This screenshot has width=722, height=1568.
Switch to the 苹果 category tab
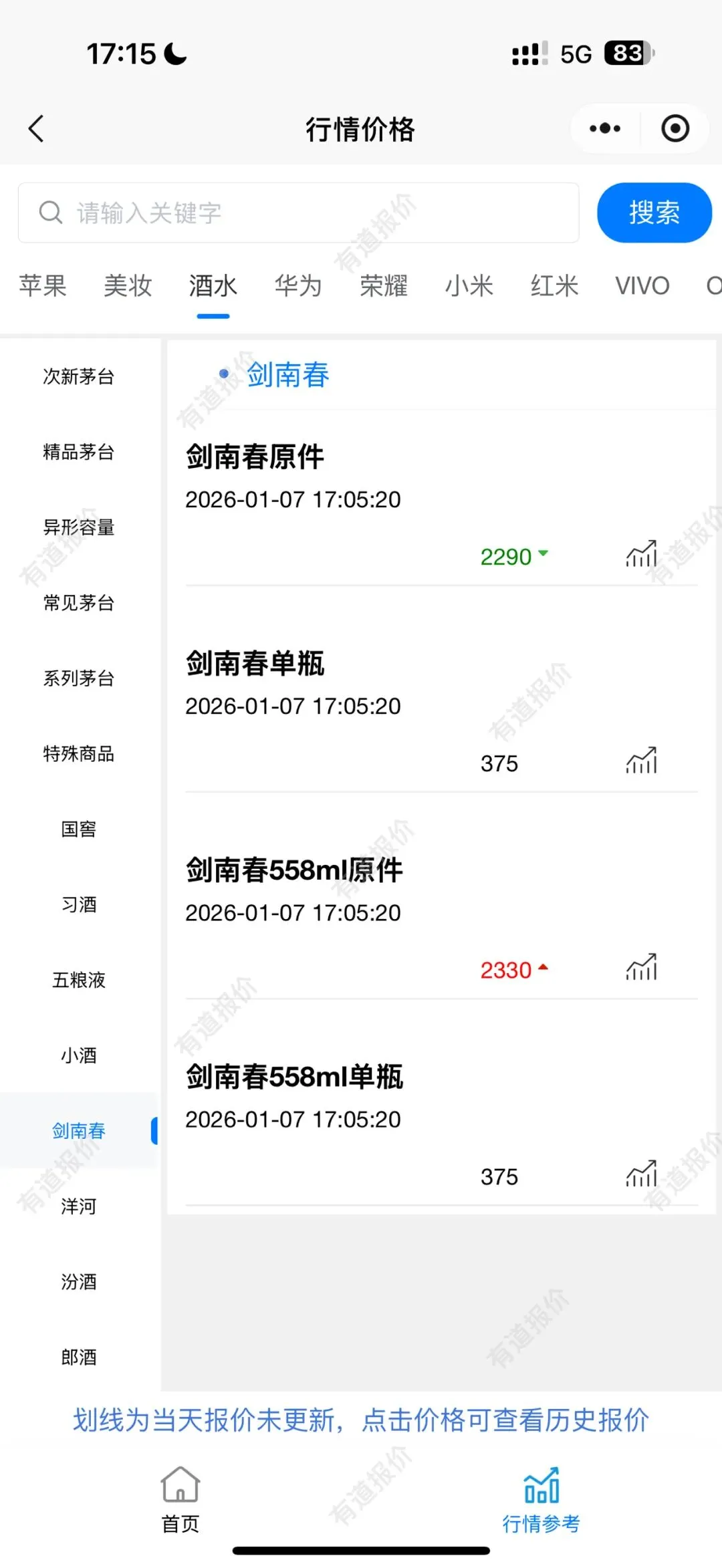click(43, 286)
